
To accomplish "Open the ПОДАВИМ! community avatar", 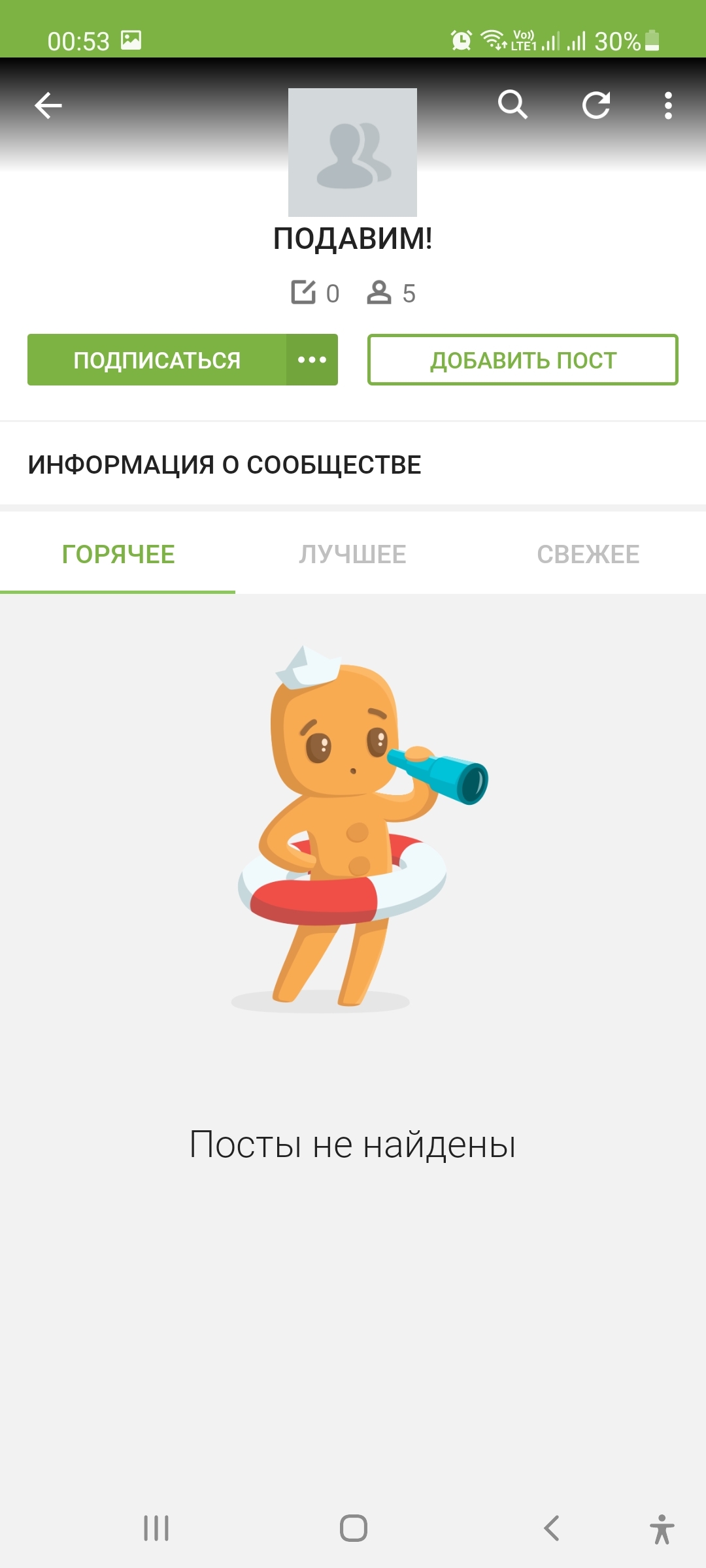I will tap(352, 152).
